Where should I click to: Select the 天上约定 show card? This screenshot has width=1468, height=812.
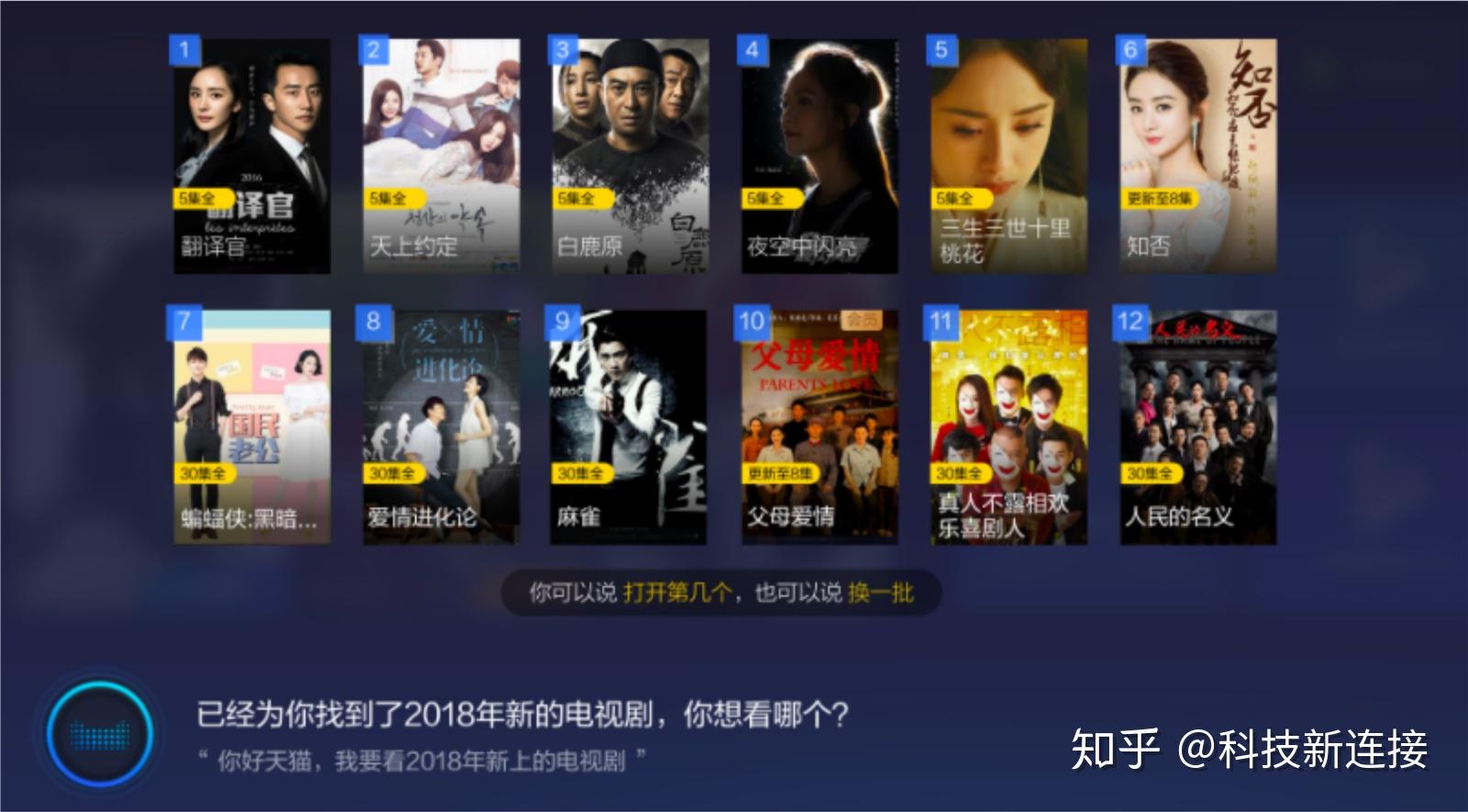(441, 156)
